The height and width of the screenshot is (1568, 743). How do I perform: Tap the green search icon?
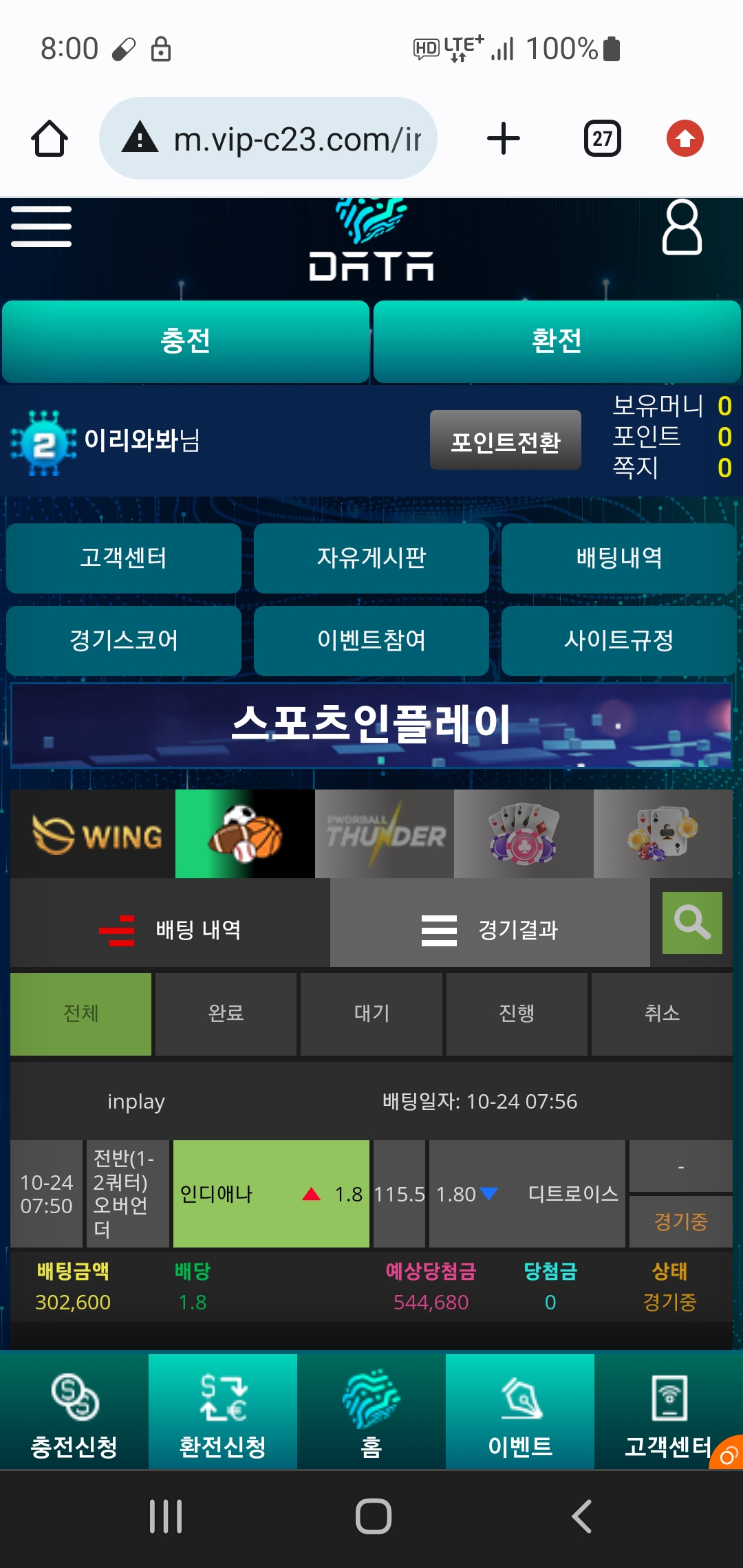[691, 923]
